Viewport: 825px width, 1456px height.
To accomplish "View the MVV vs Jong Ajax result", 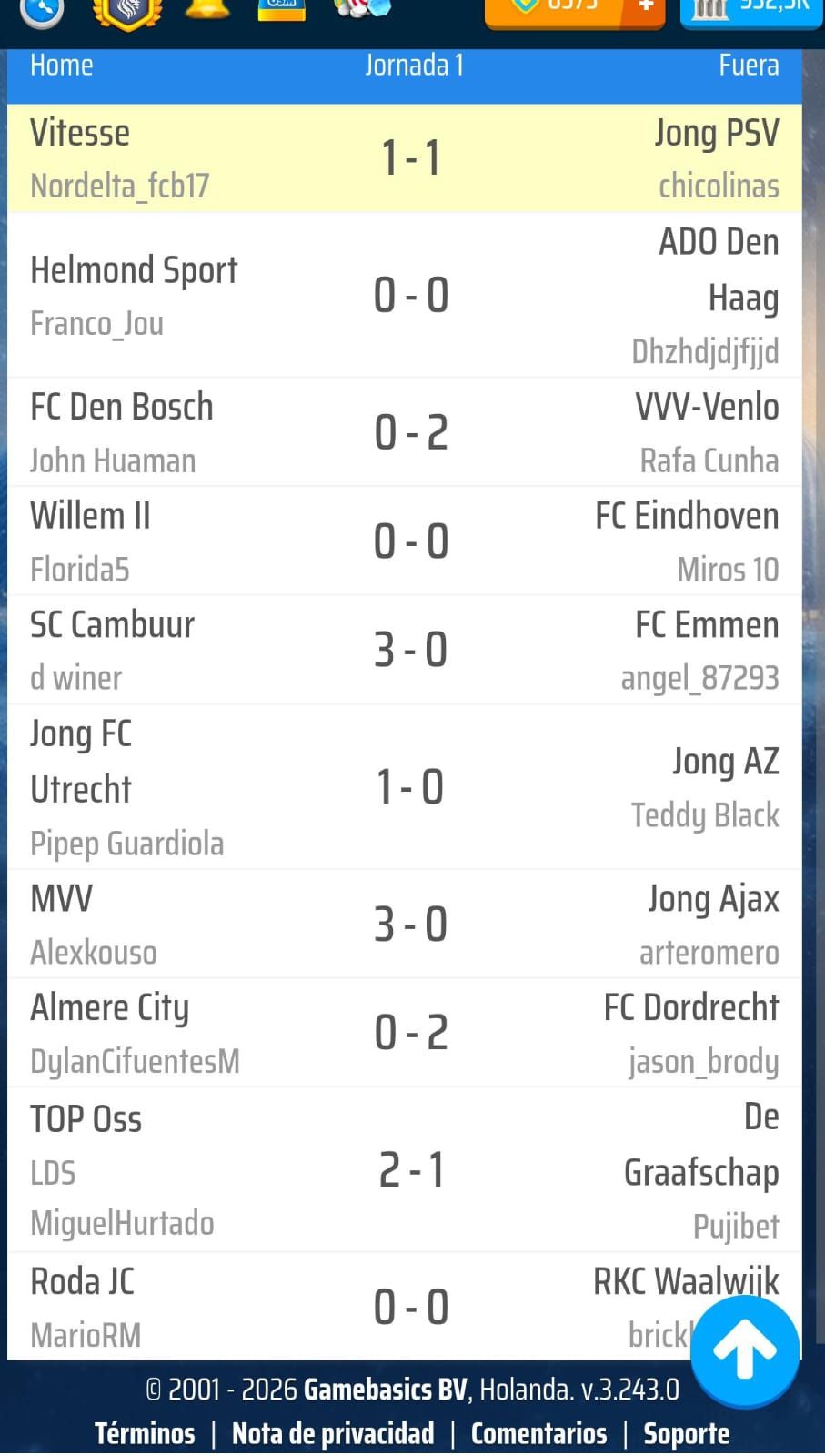I will click(410, 925).
